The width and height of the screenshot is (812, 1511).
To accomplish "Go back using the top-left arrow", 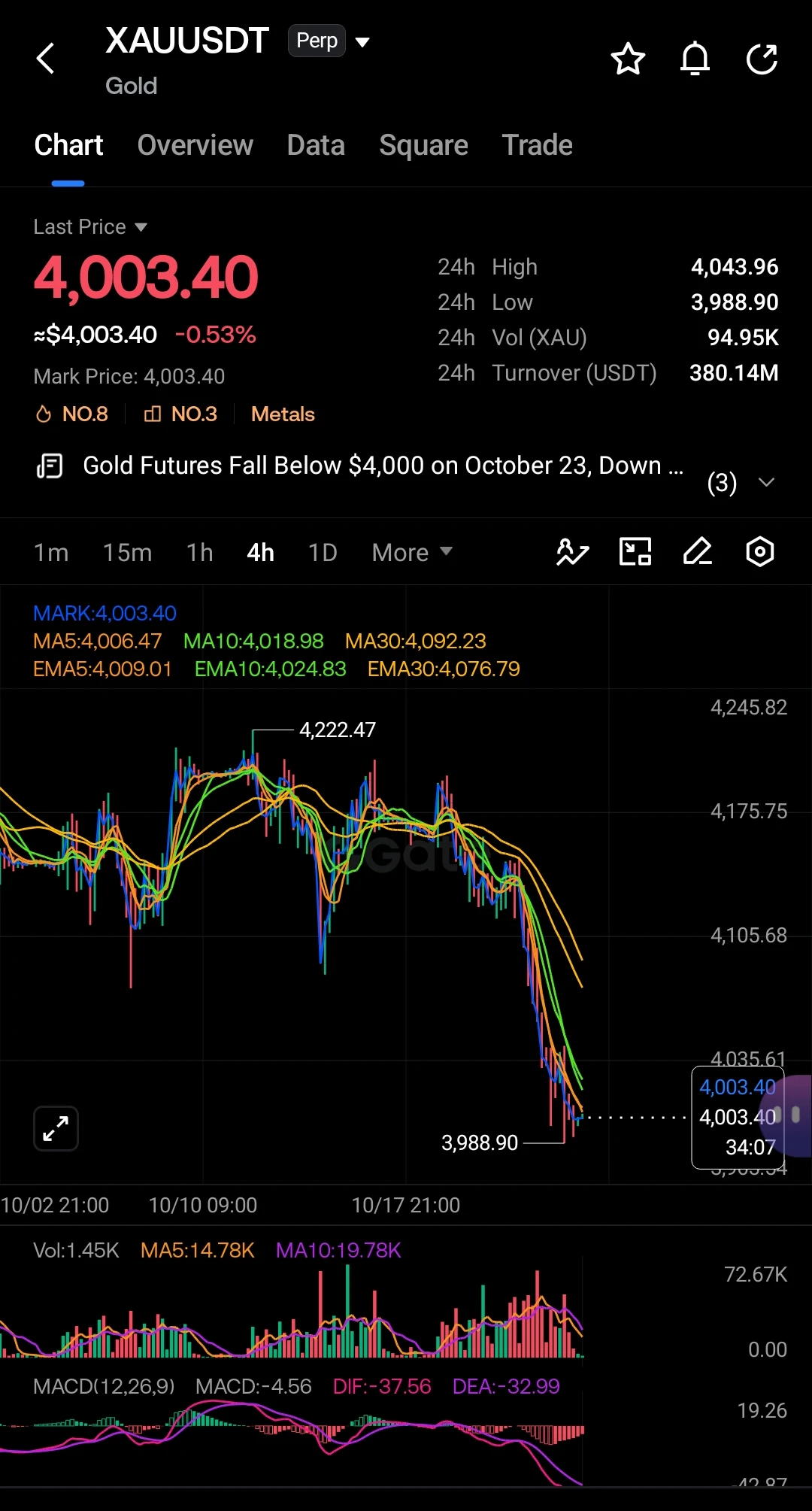I will 46,59.
